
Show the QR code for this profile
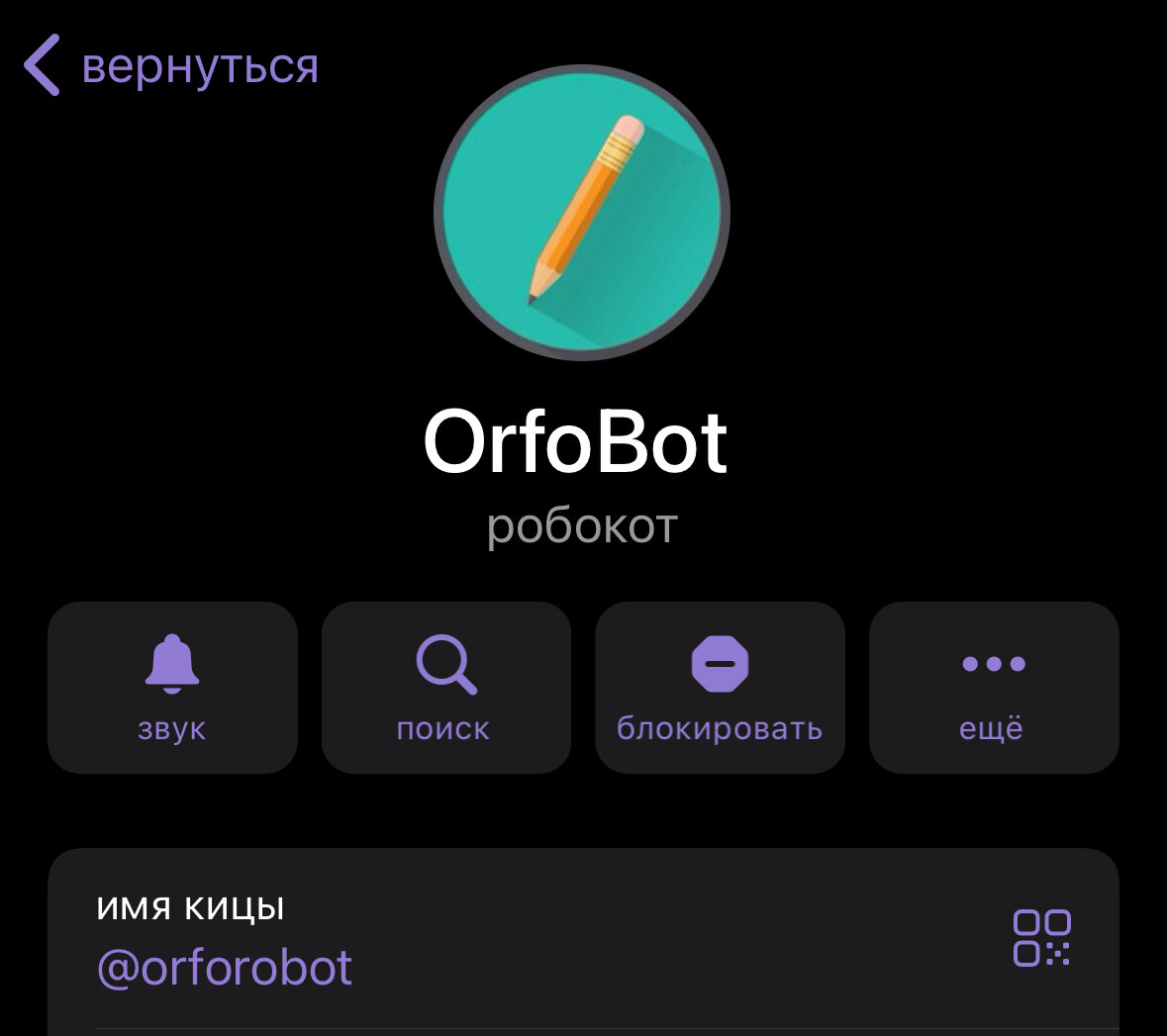coord(1042,938)
